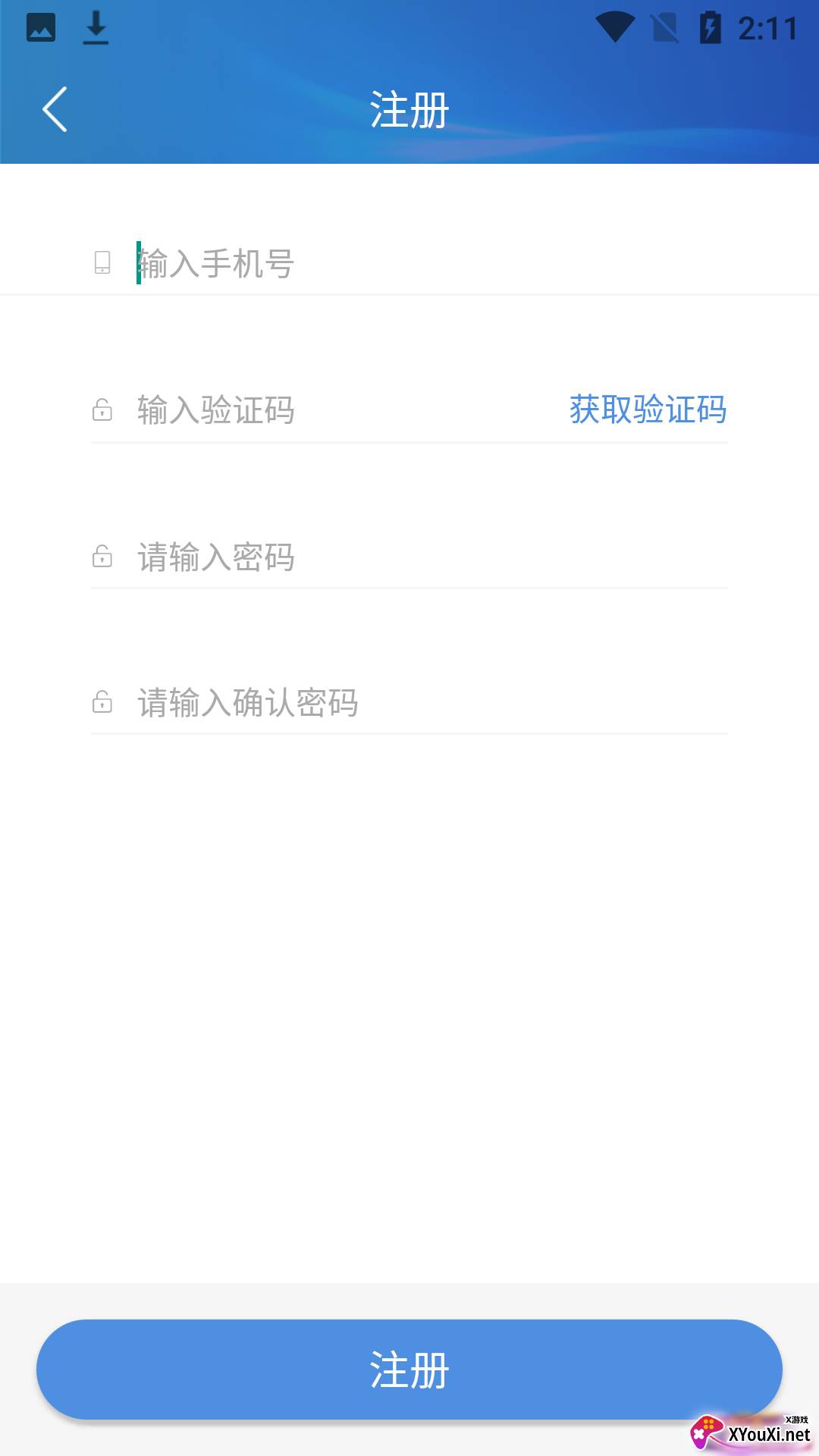Viewport: 819px width, 1456px height.
Task: Click the image notification icon in status bar
Action: pos(42,27)
